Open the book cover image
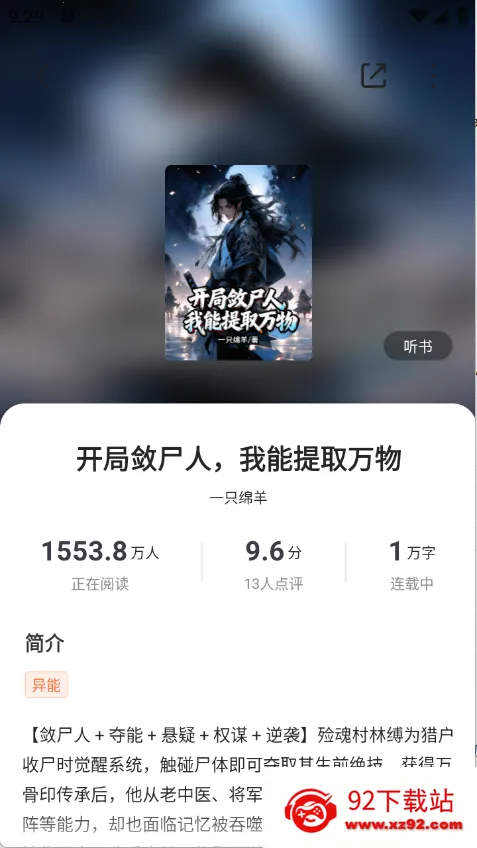The width and height of the screenshot is (477, 848). [238, 263]
